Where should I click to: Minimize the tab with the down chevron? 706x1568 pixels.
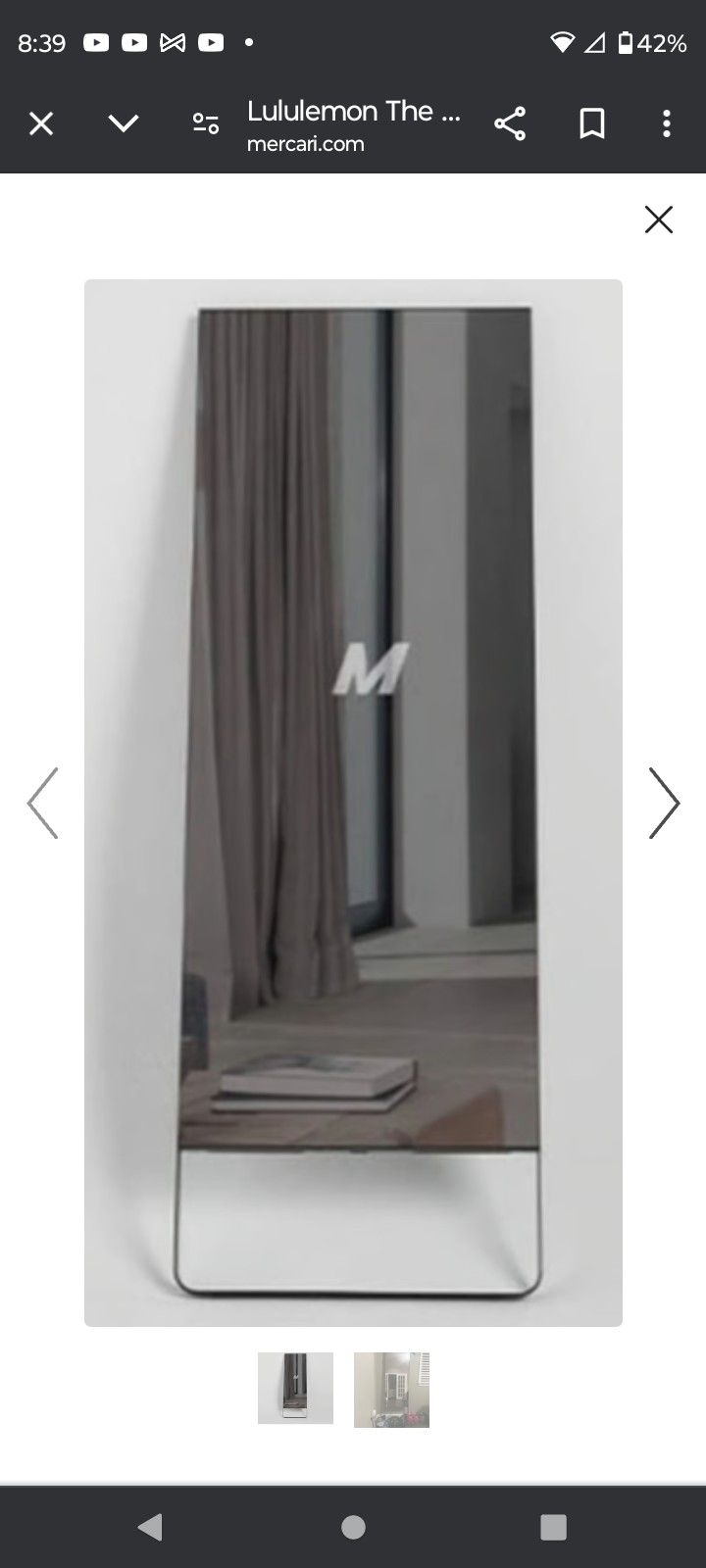coord(124,123)
